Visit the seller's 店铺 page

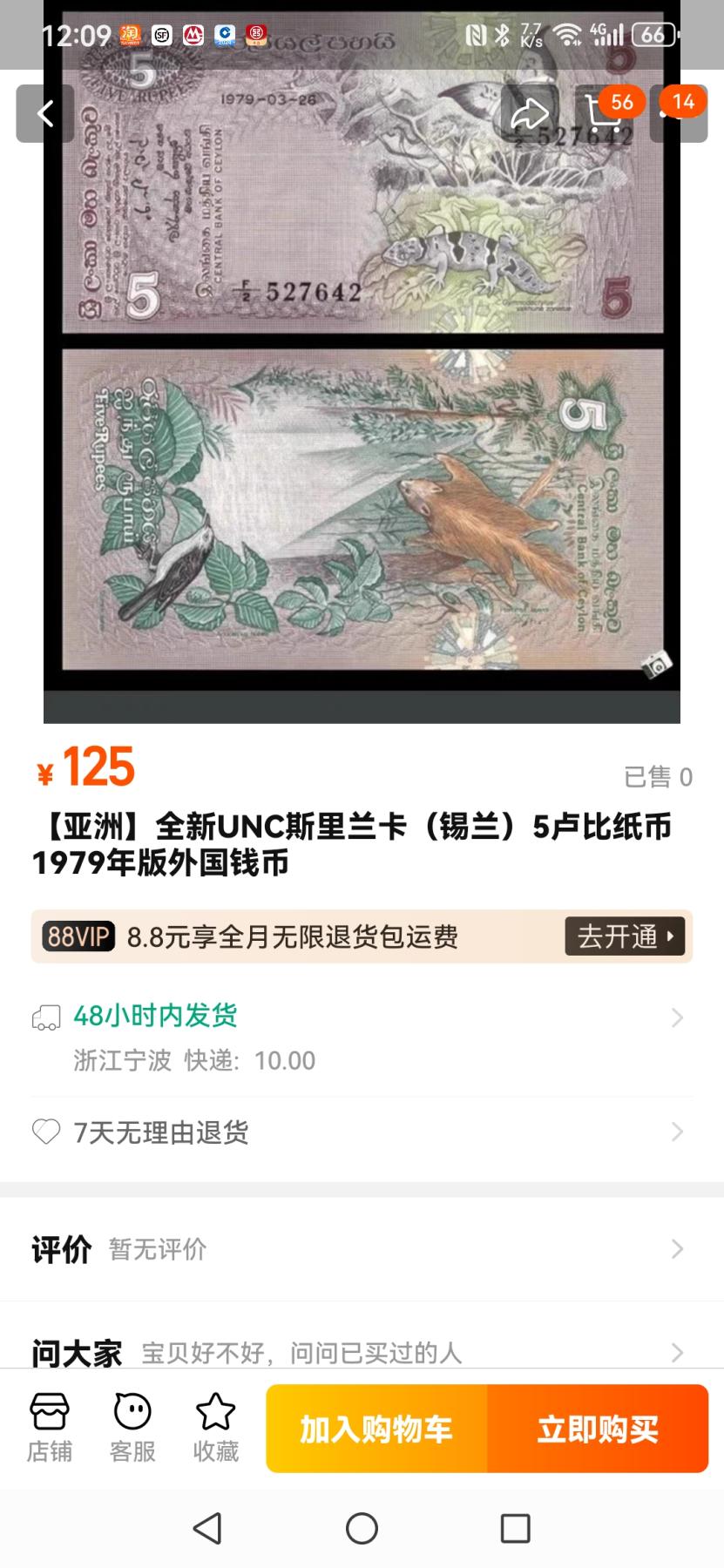50,1427
